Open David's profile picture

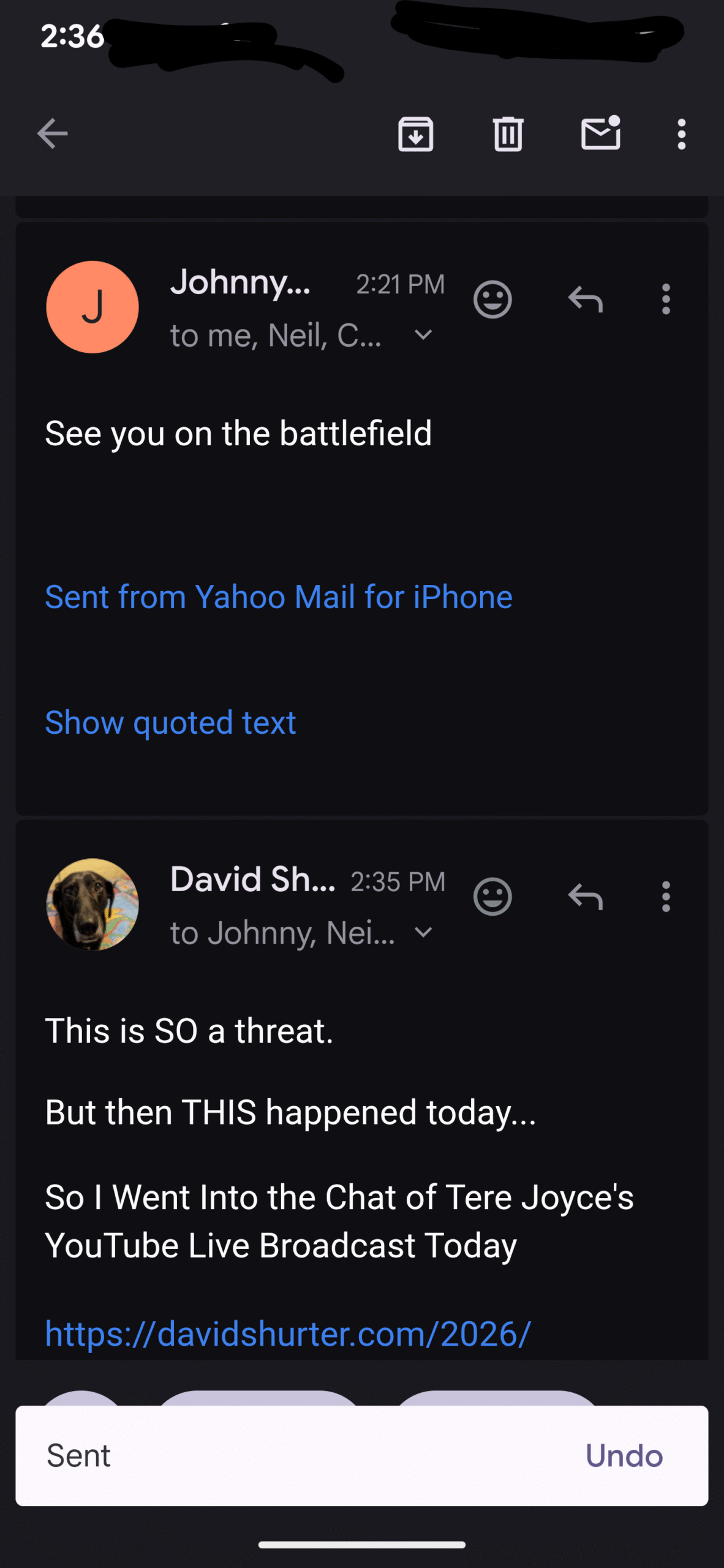click(x=92, y=904)
